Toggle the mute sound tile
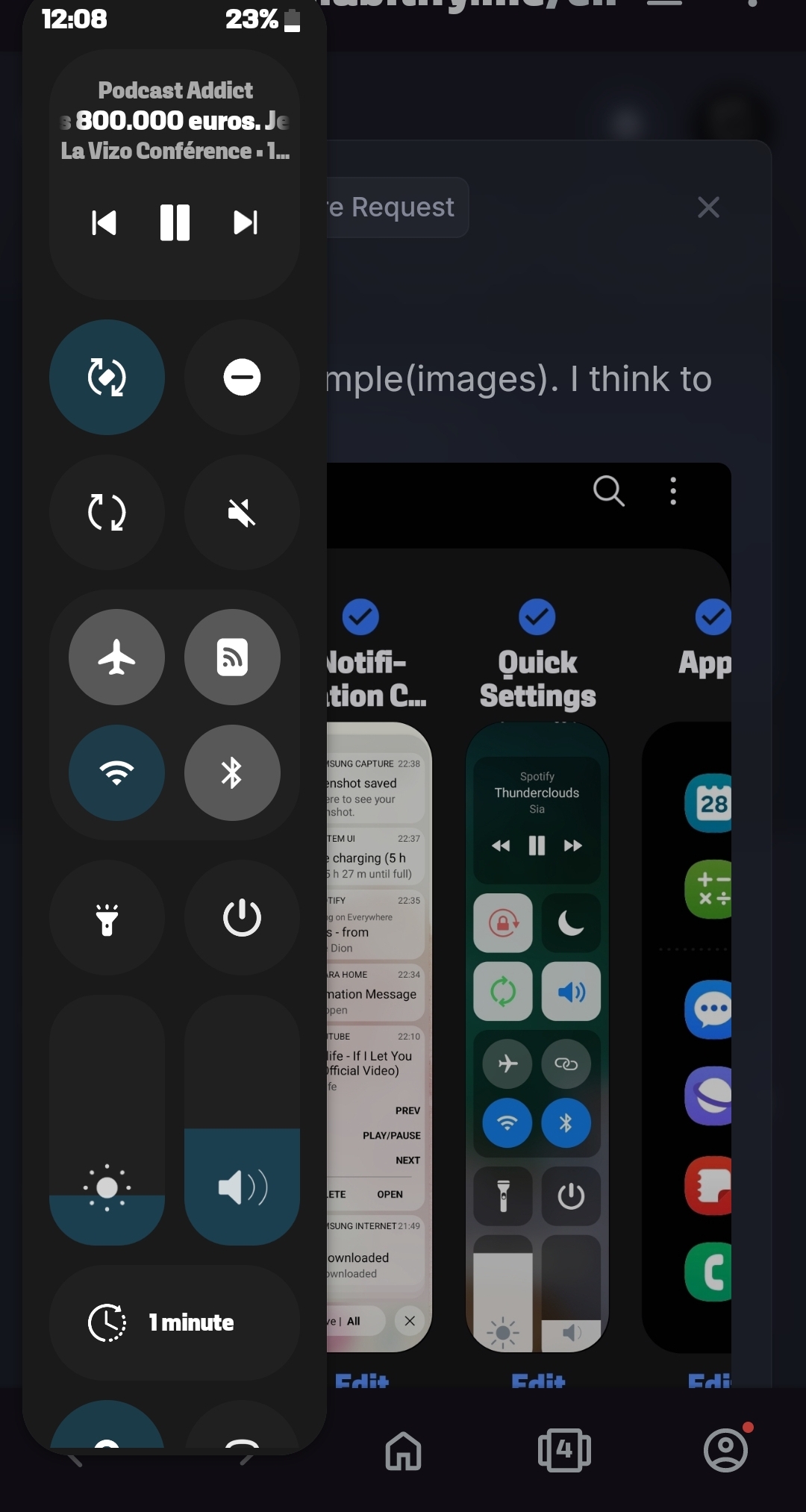The image size is (806, 1512). point(242,512)
